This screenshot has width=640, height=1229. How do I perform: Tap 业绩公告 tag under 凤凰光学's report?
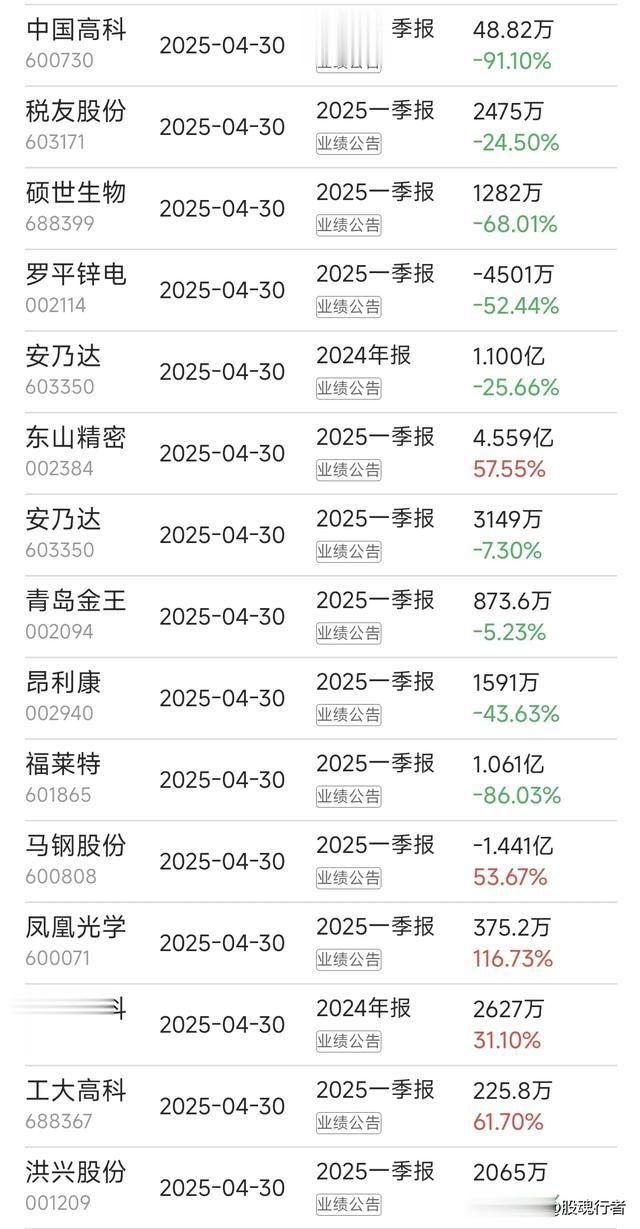[x=349, y=959]
